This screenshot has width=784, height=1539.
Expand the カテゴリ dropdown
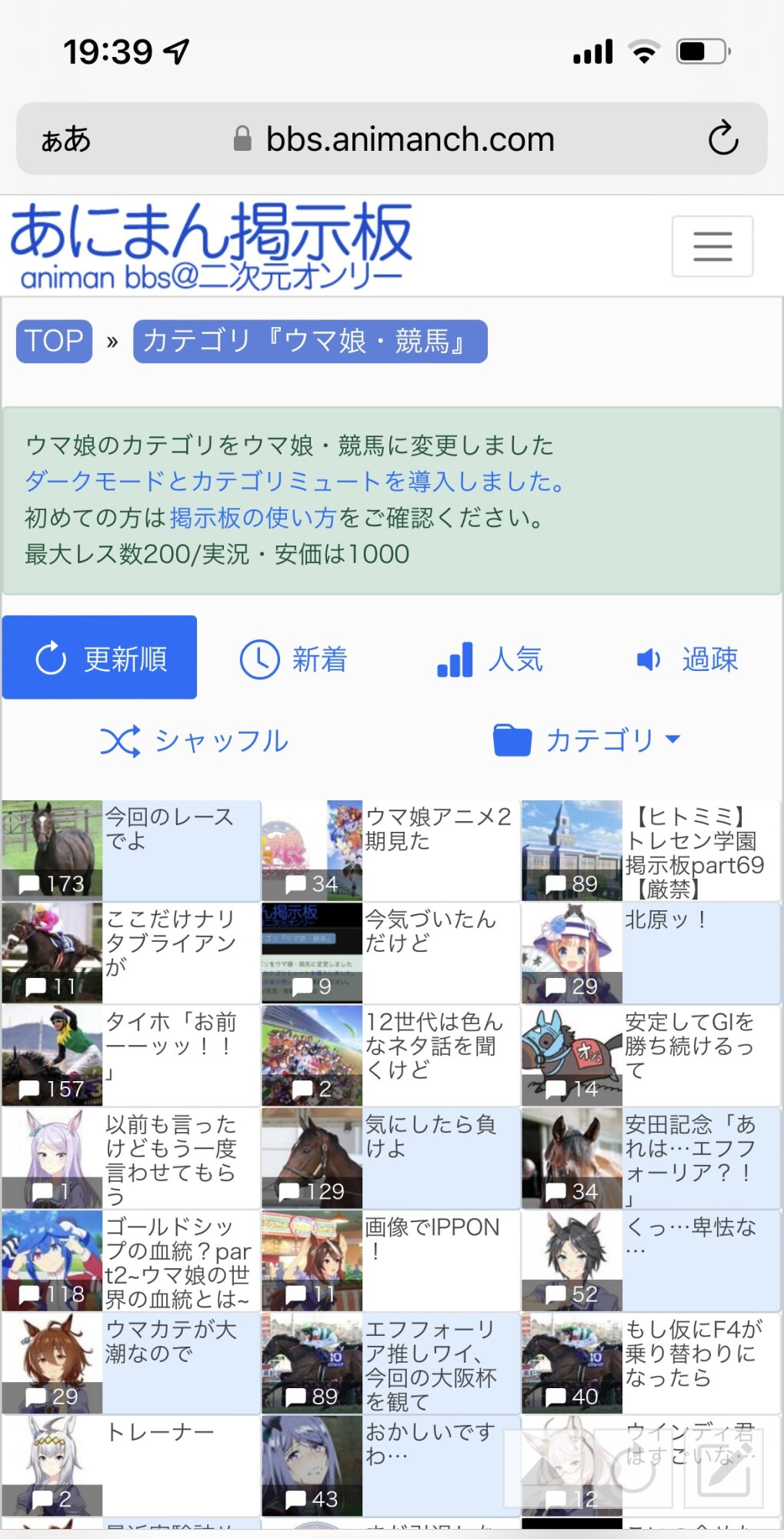pyautogui.click(x=587, y=740)
